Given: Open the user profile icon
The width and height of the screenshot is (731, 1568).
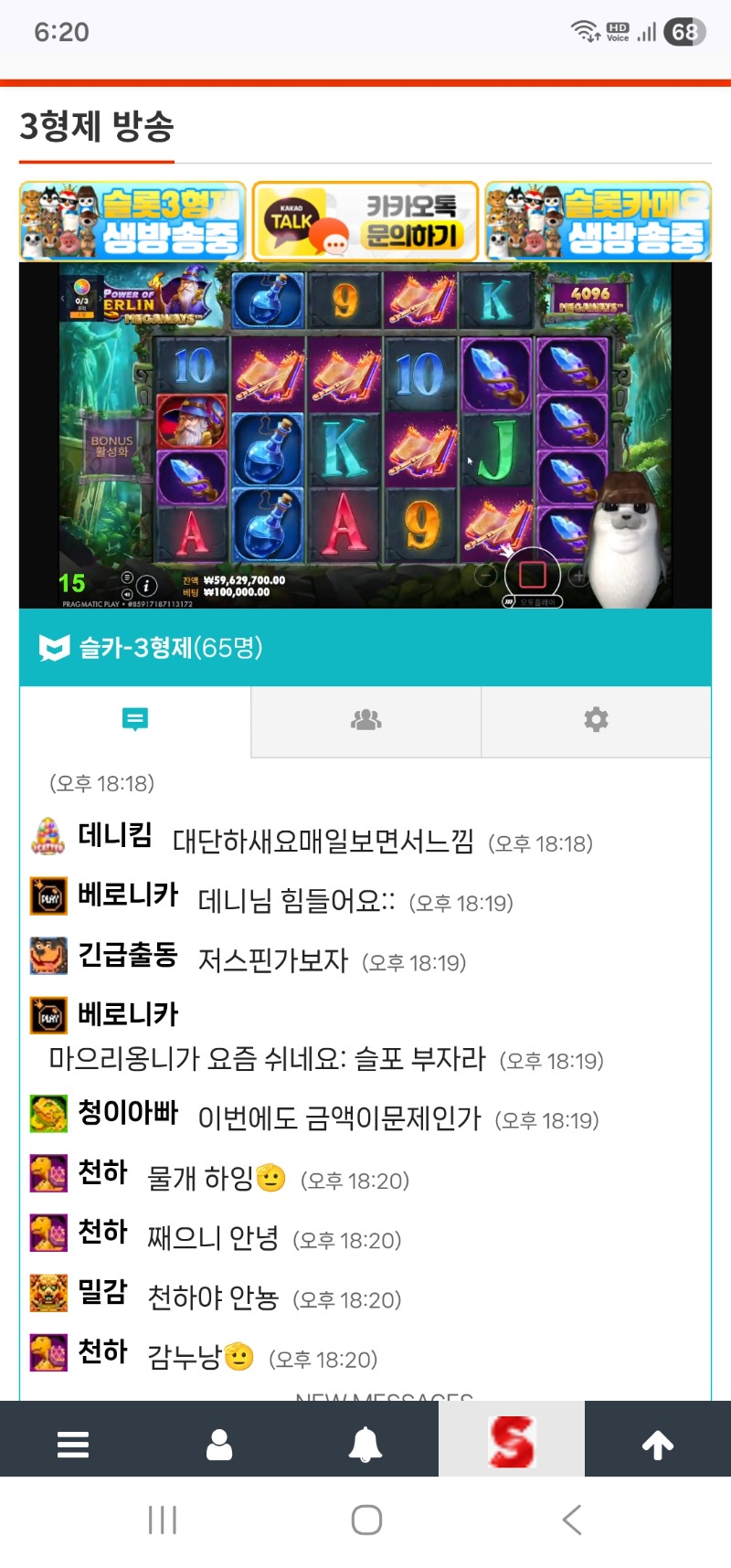Looking at the screenshot, I should [x=219, y=1444].
